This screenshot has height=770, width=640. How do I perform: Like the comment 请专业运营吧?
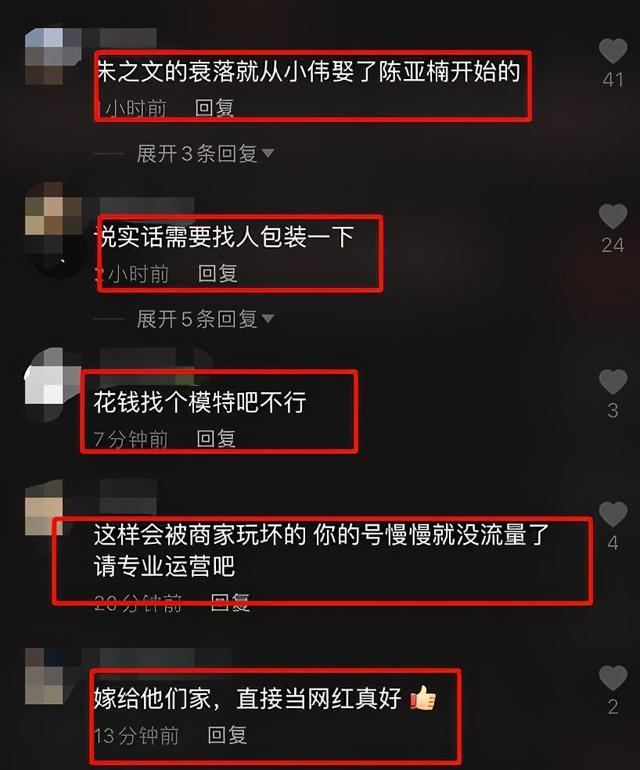612,516
